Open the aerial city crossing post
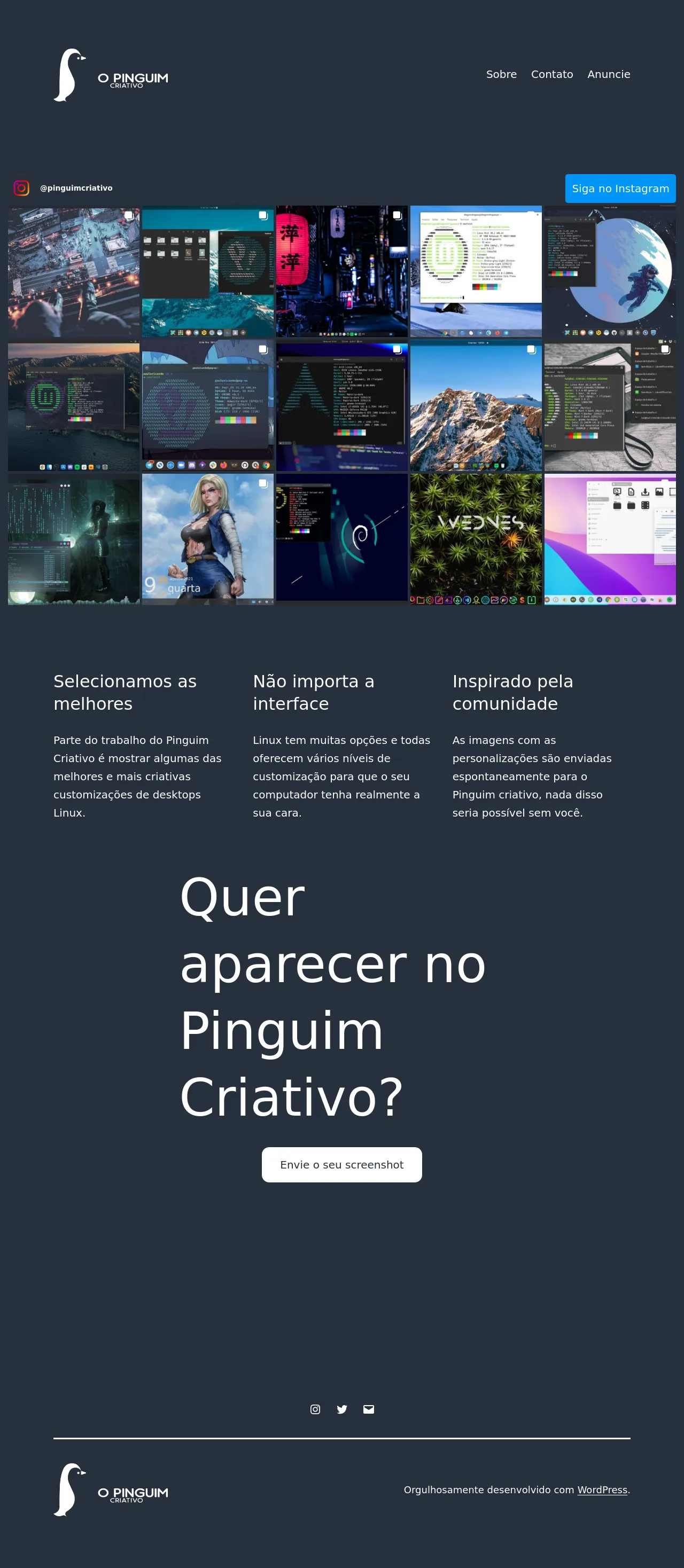 point(73,271)
